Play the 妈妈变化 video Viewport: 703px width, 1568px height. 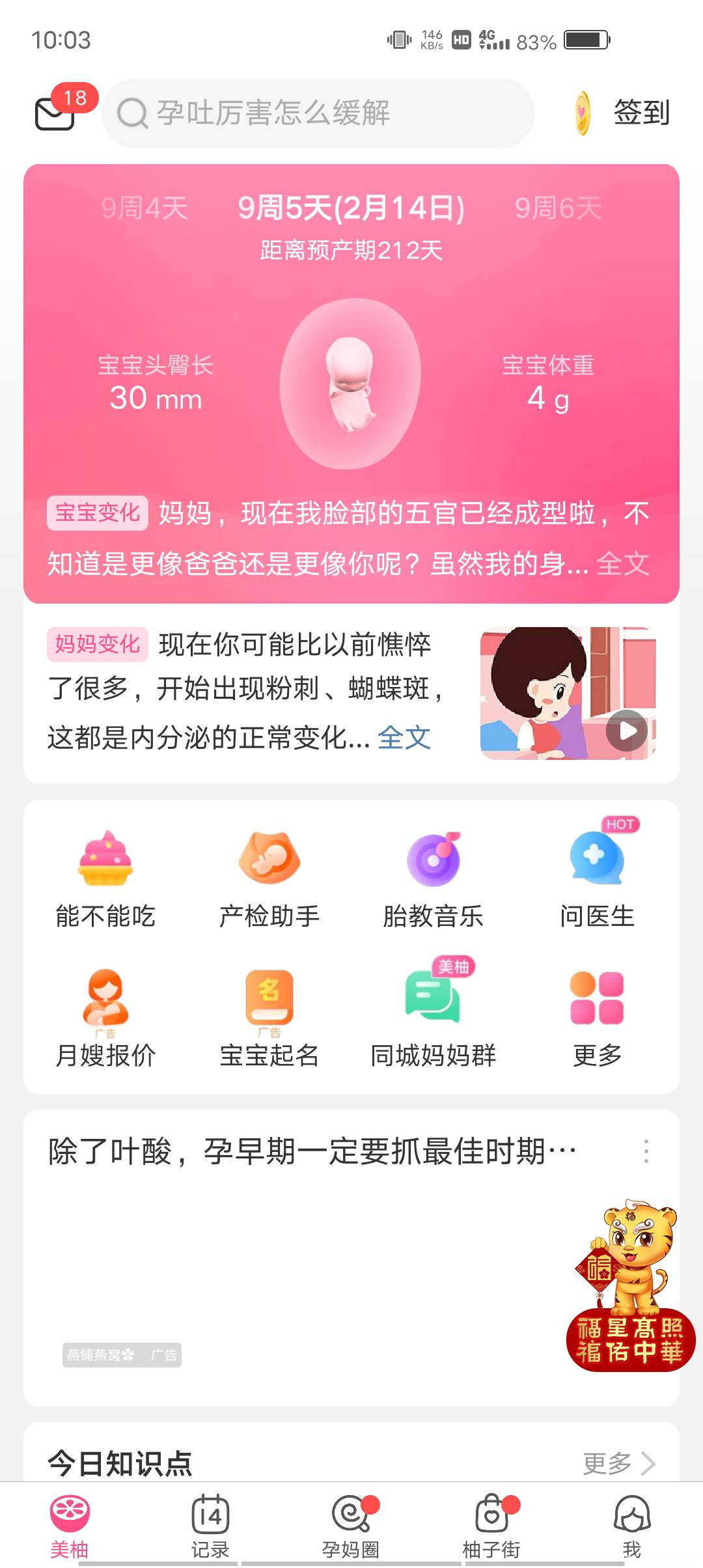[x=627, y=731]
